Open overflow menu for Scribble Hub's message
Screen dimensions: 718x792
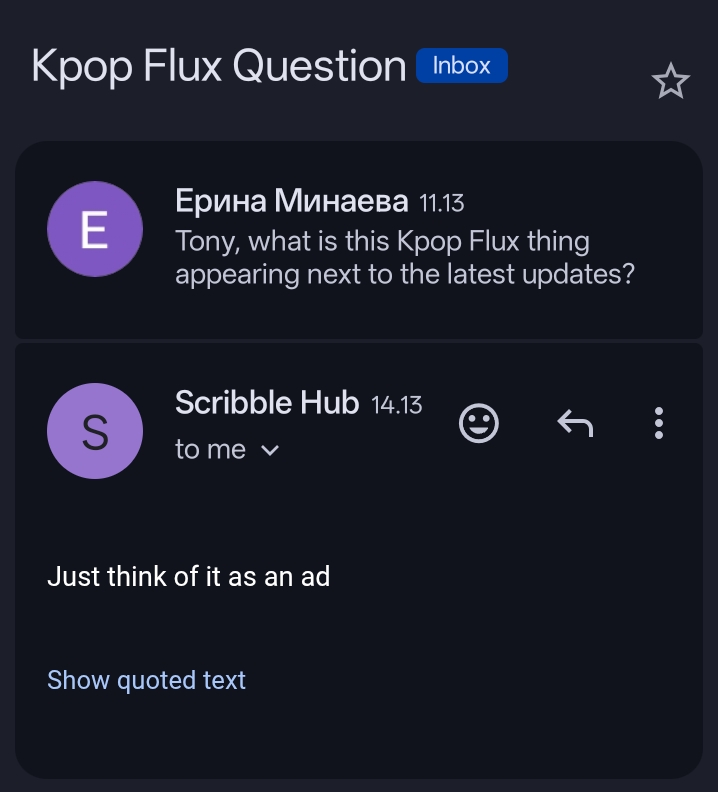658,424
